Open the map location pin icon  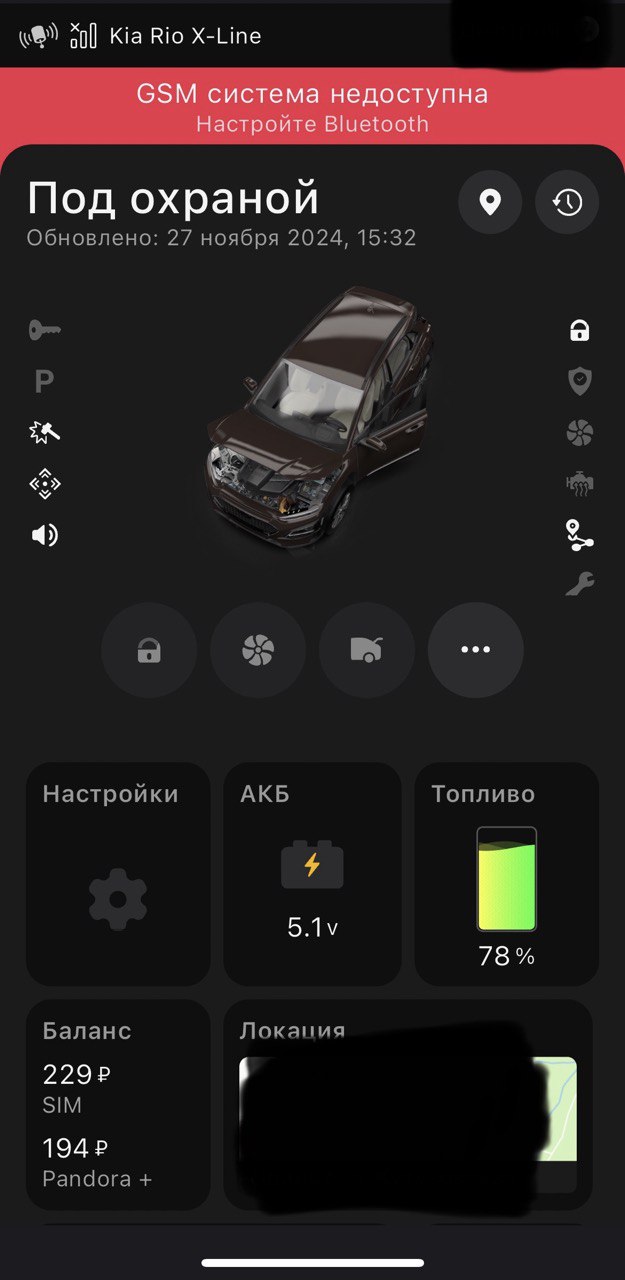(x=489, y=203)
